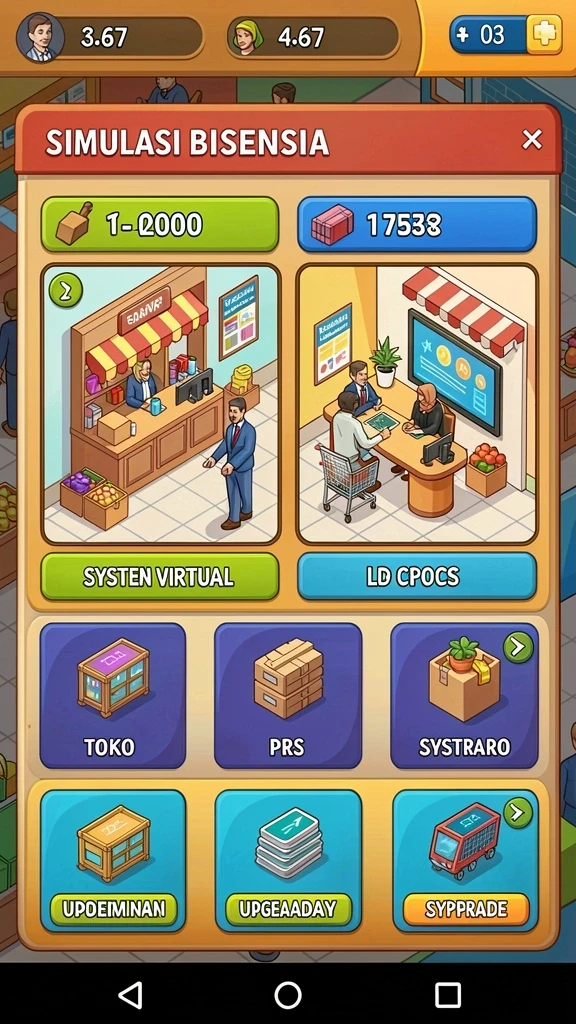576x1024 pixels.
Task: Tap the yellow plus button to add currency
Action: pyautogui.click(x=543, y=34)
